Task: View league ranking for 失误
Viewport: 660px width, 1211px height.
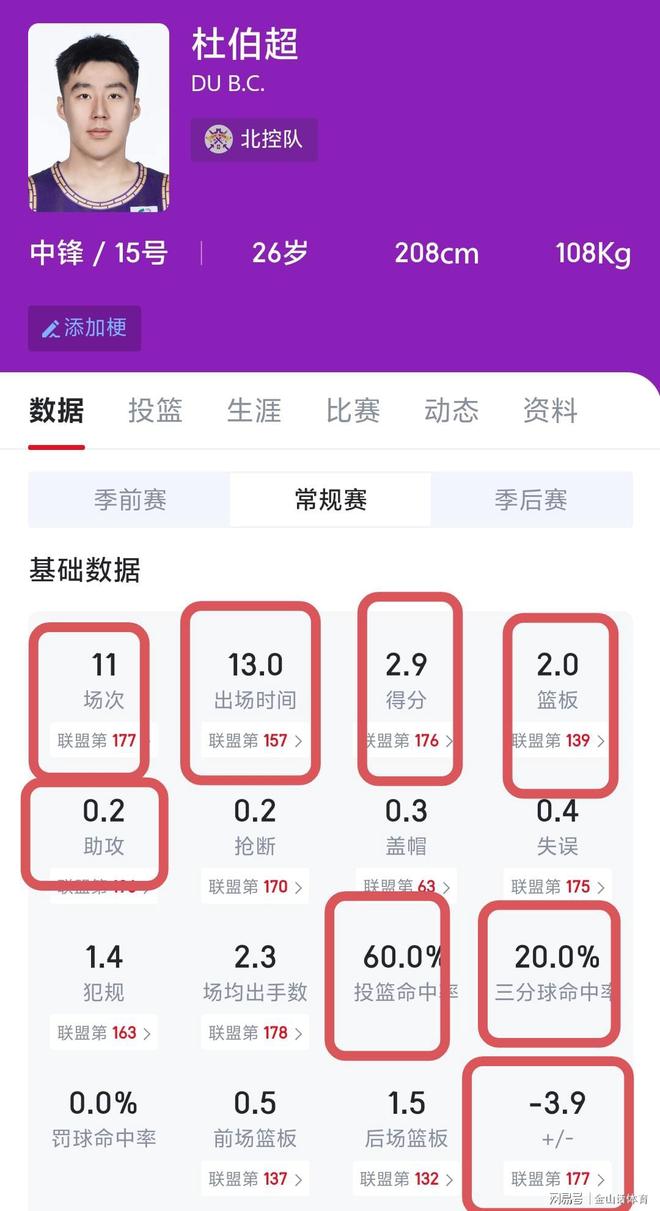Action: point(557,886)
